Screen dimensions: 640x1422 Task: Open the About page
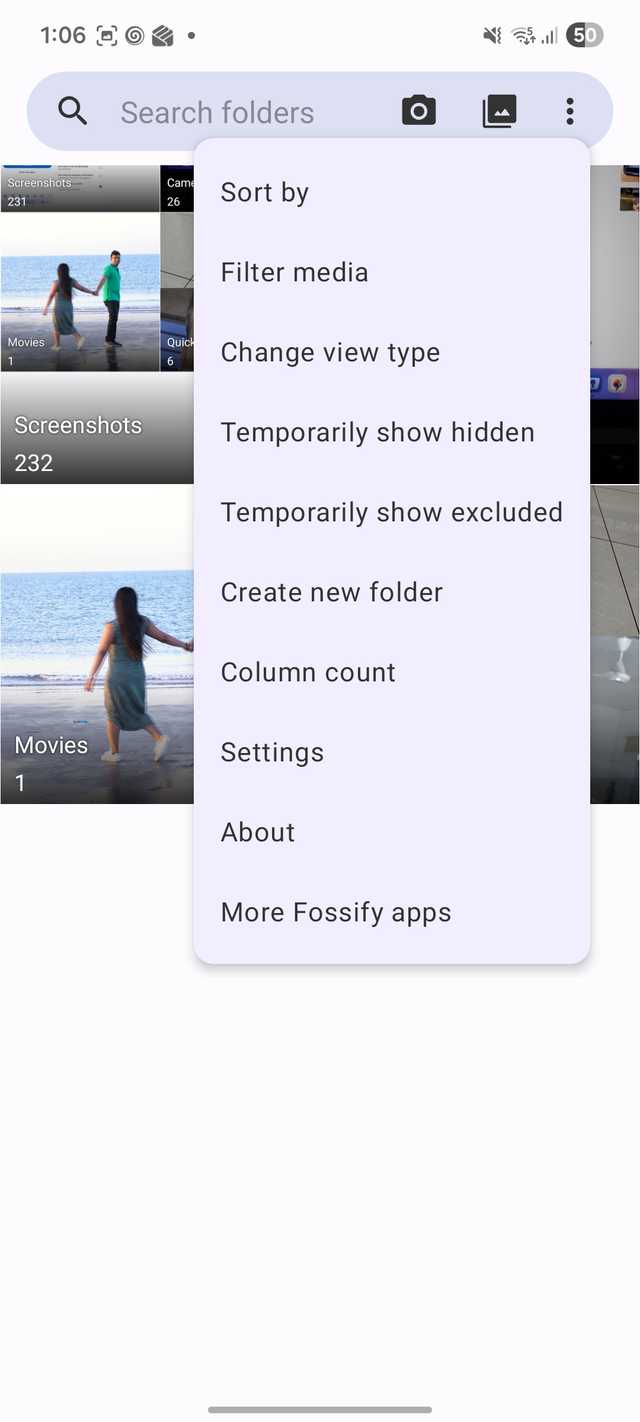[258, 833]
